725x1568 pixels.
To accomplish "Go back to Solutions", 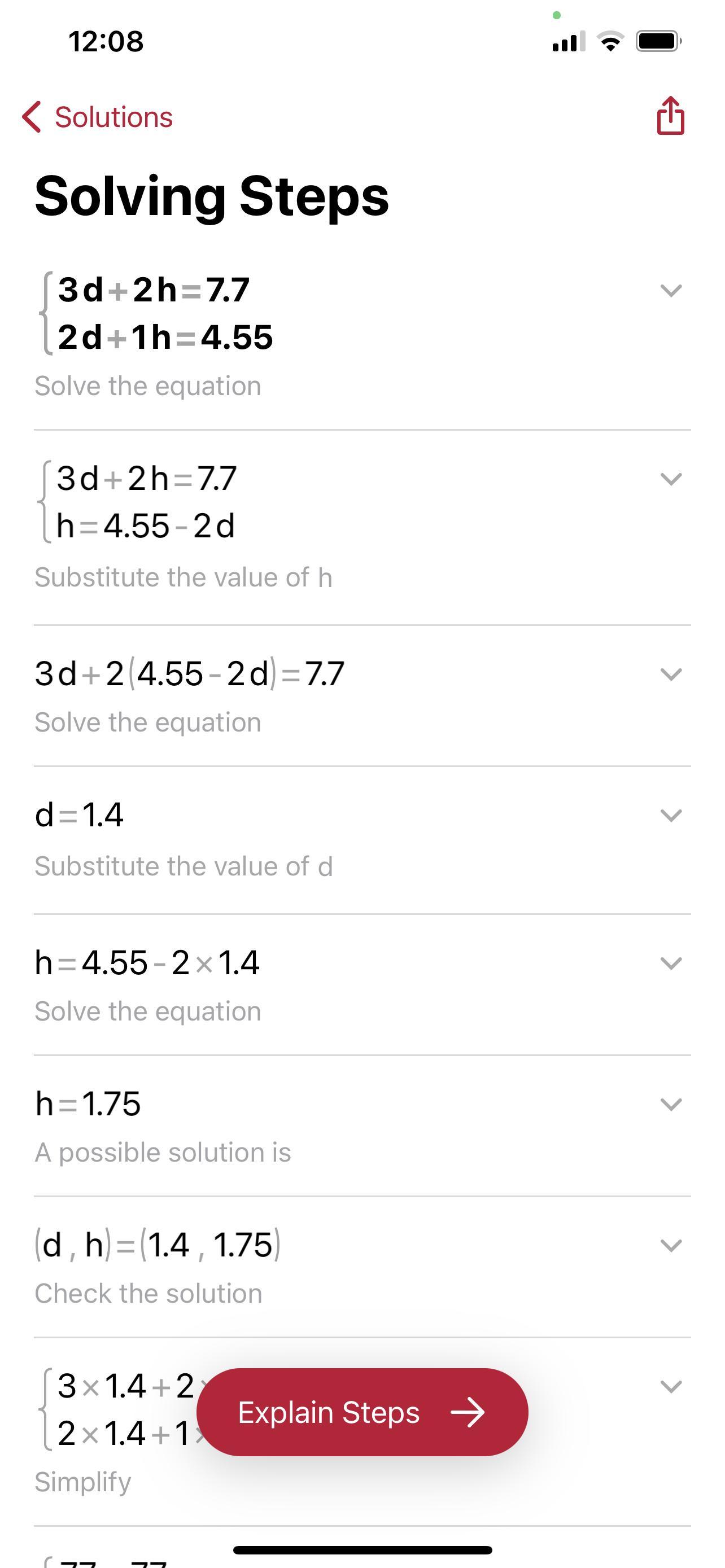I will tap(97, 116).
